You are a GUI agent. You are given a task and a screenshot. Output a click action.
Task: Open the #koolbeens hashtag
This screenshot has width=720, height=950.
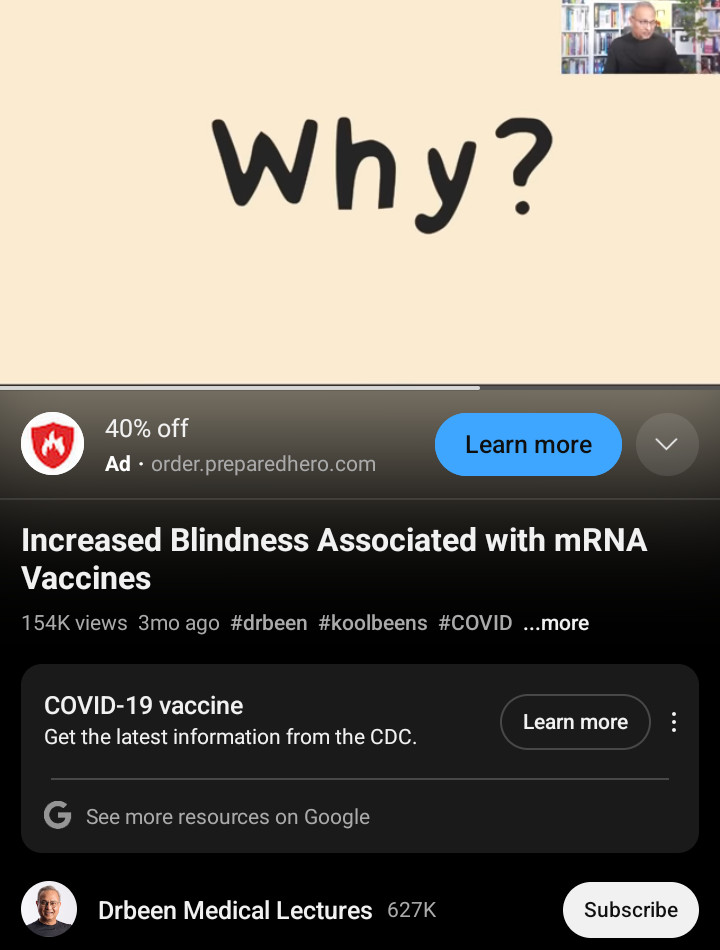point(373,623)
